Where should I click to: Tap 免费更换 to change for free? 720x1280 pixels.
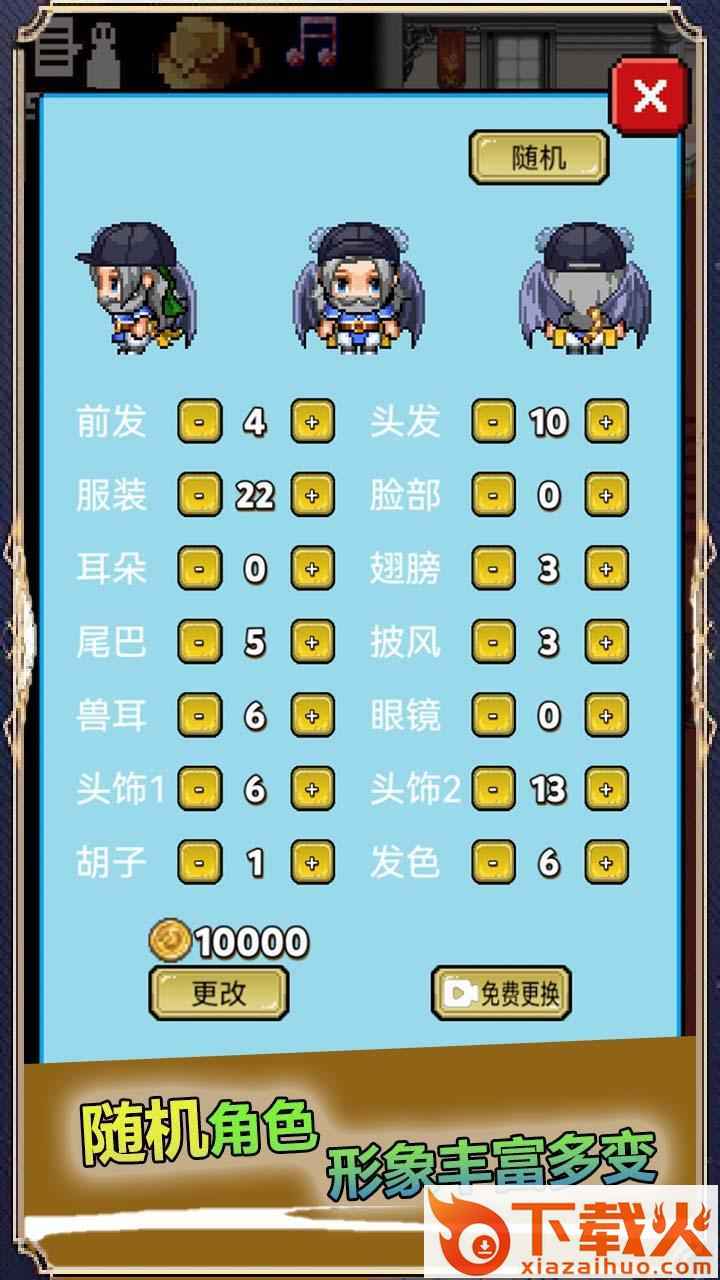[502, 992]
